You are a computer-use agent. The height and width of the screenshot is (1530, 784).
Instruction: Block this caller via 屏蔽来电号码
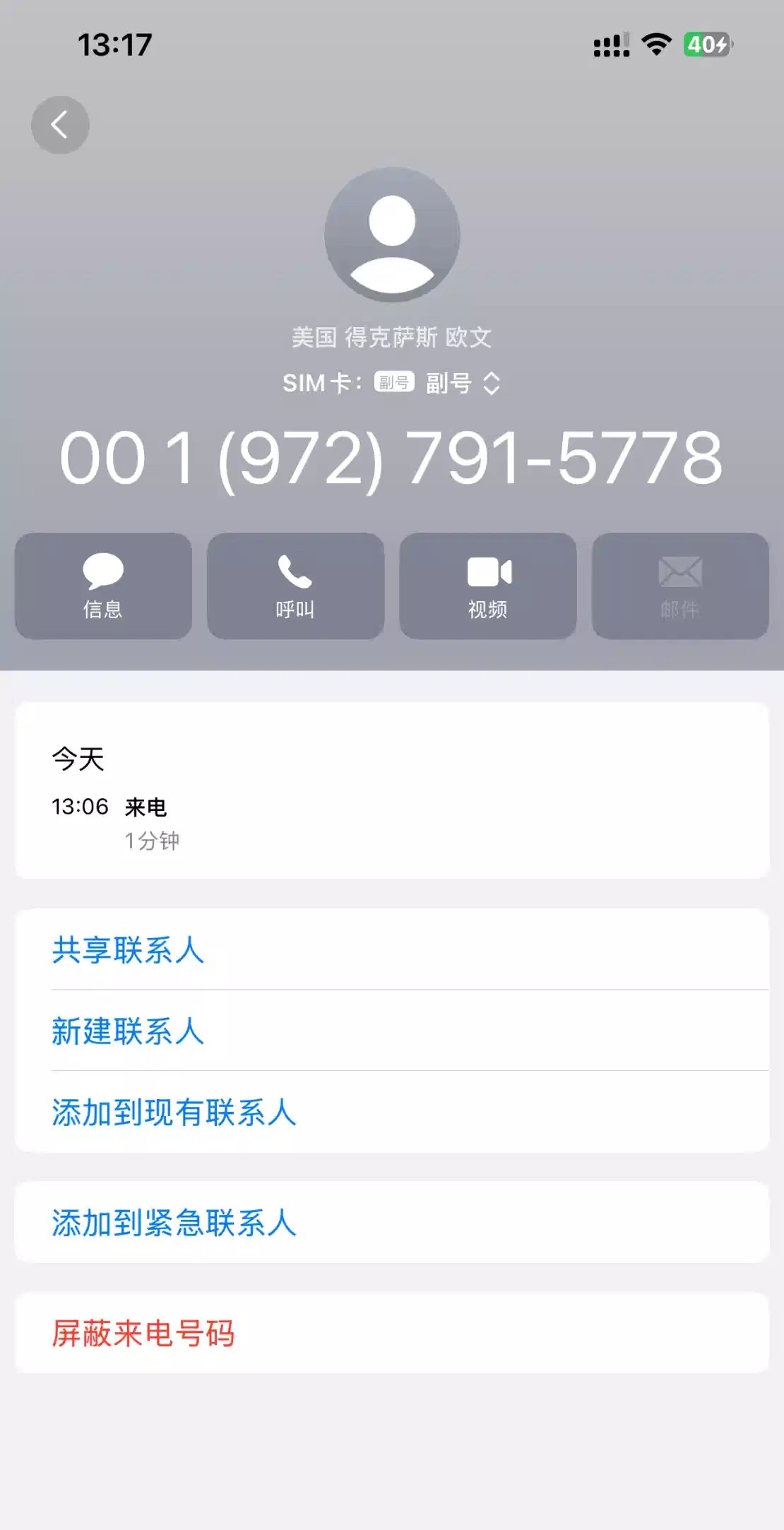(143, 1334)
